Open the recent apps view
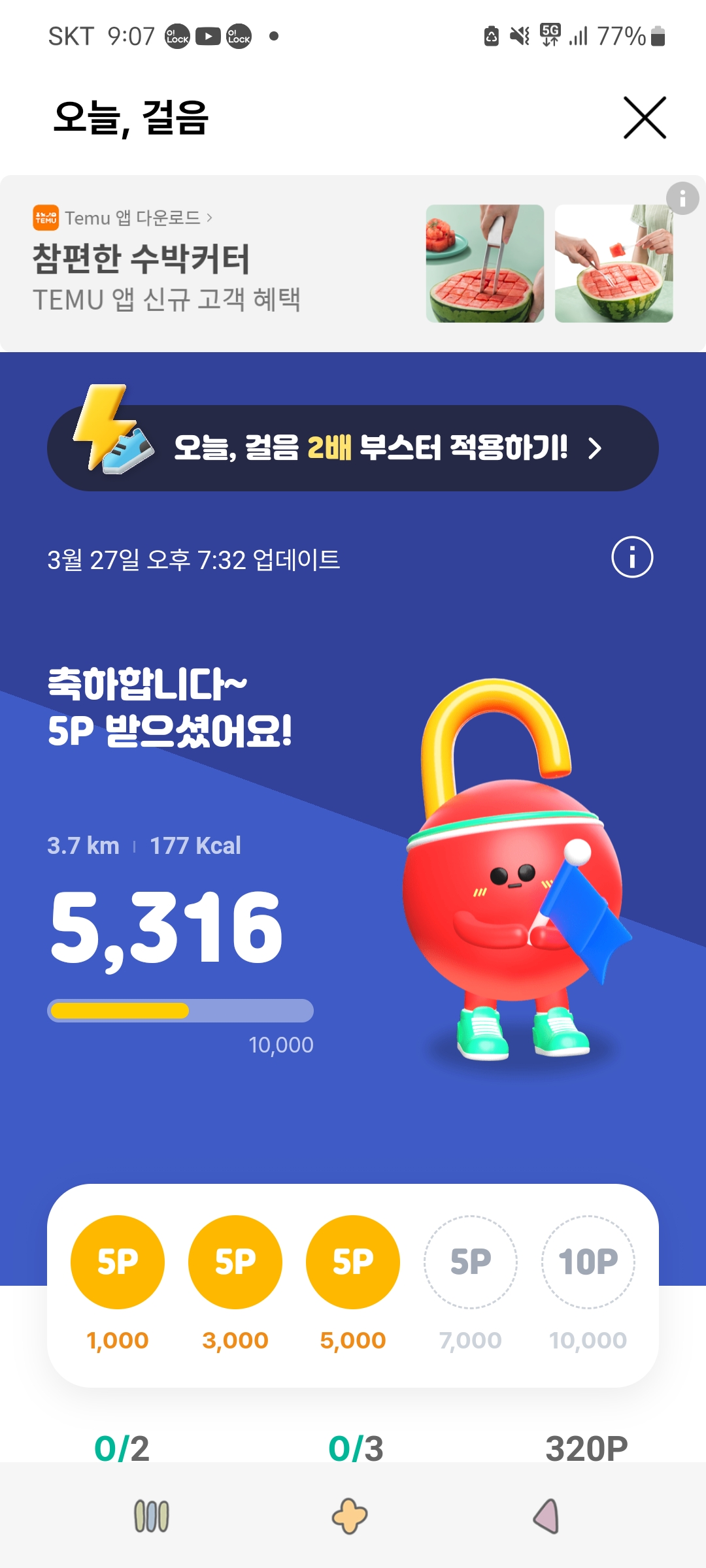Viewport: 706px width, 1568px height. [x=152, y=1516]
